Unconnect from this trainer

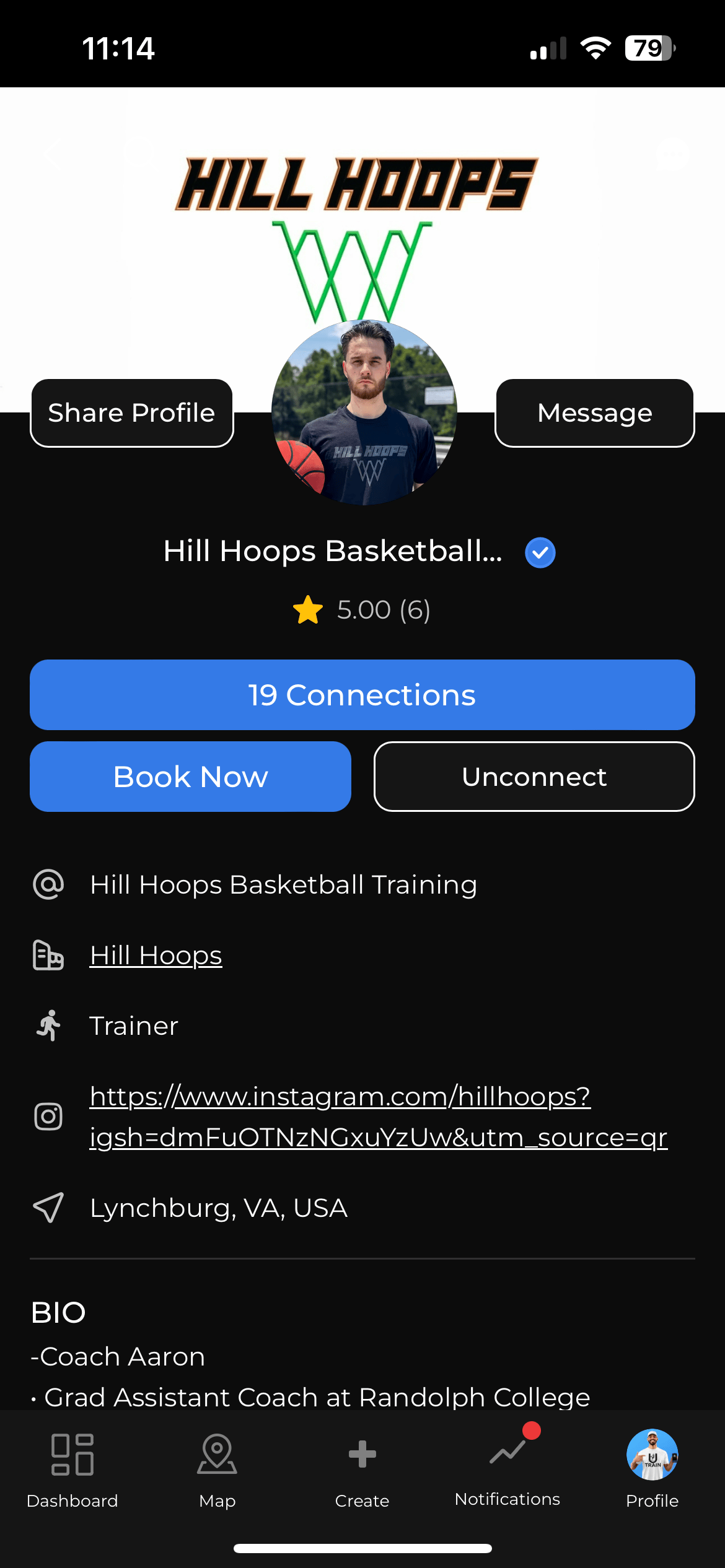click(x=534, y=777)
